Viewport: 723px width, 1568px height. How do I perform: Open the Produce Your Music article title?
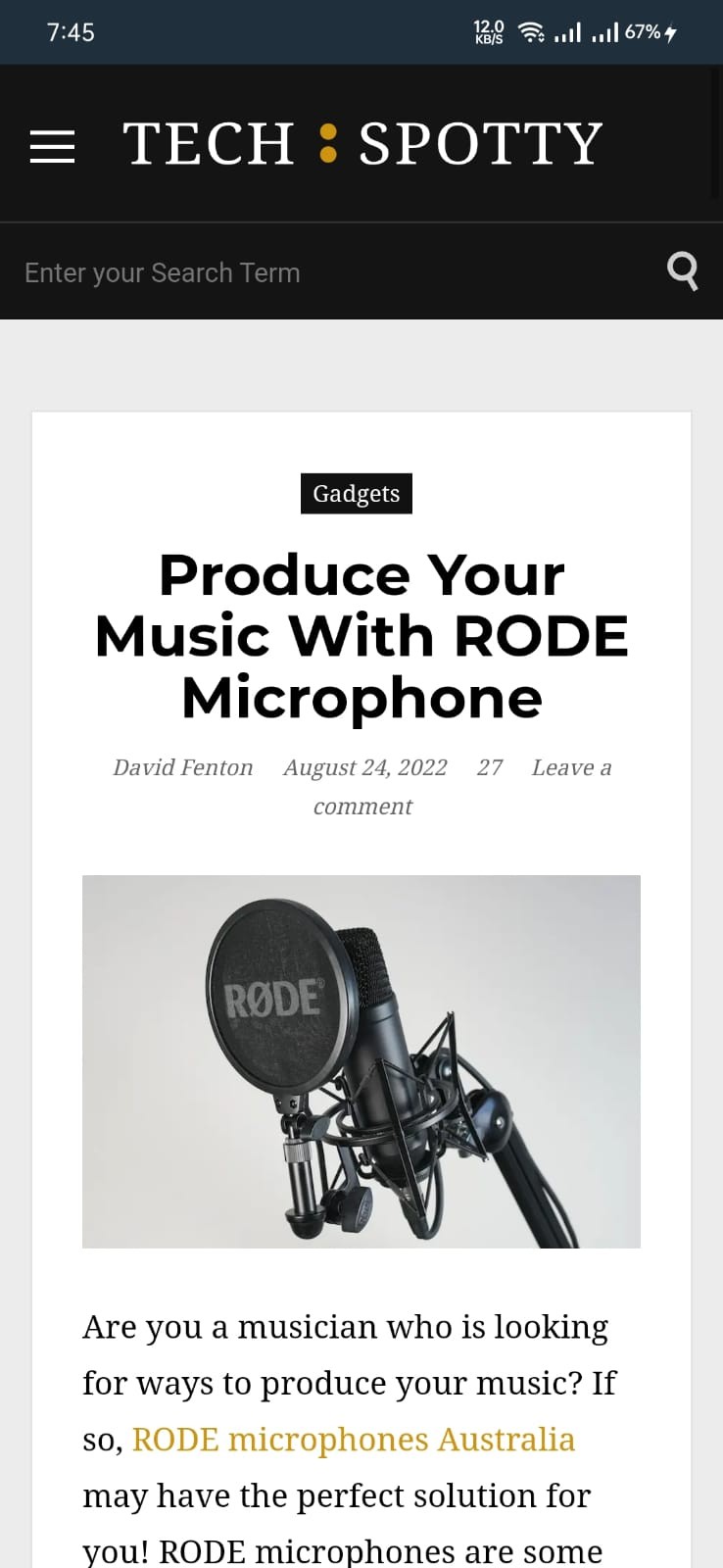coord(361,635)
